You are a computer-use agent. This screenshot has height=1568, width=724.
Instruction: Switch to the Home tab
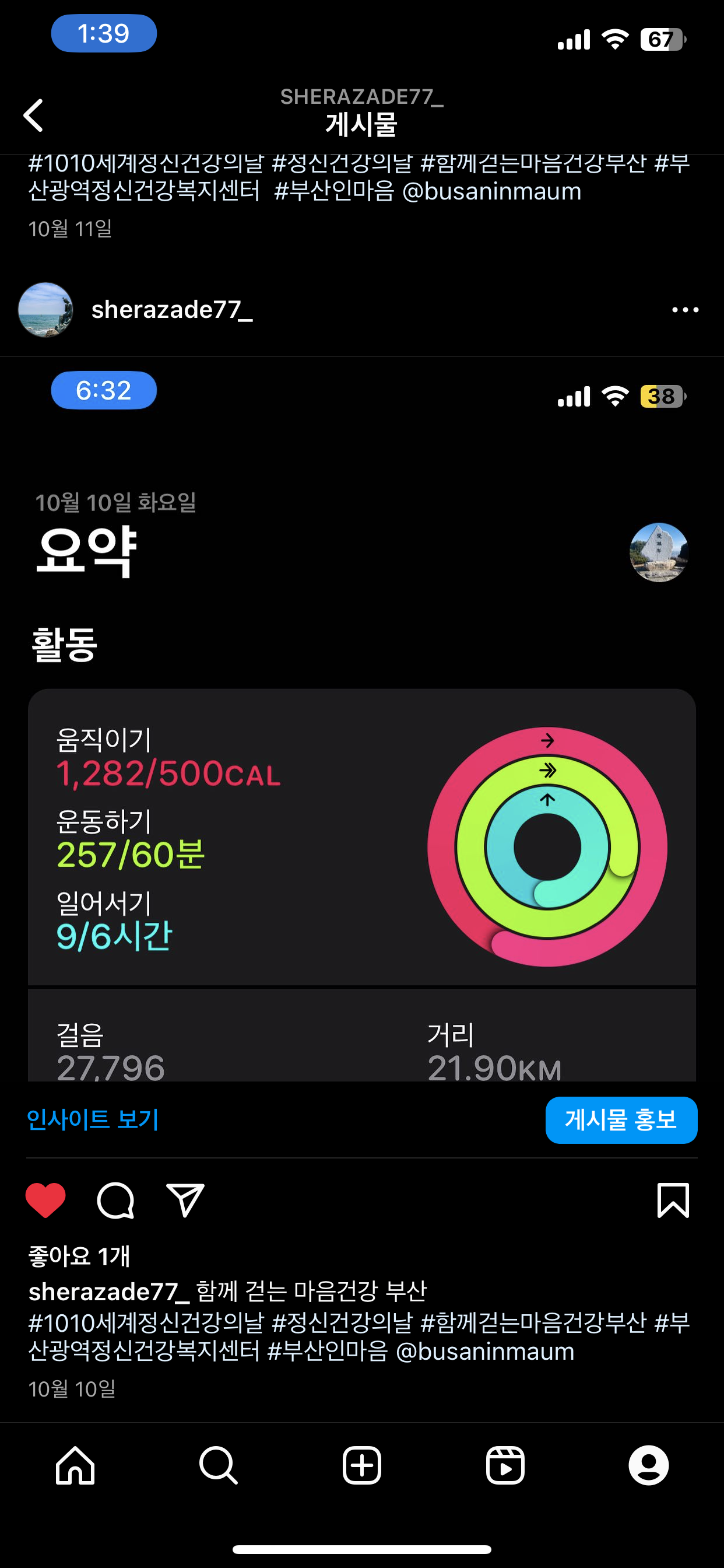[x=75, y=1465]
